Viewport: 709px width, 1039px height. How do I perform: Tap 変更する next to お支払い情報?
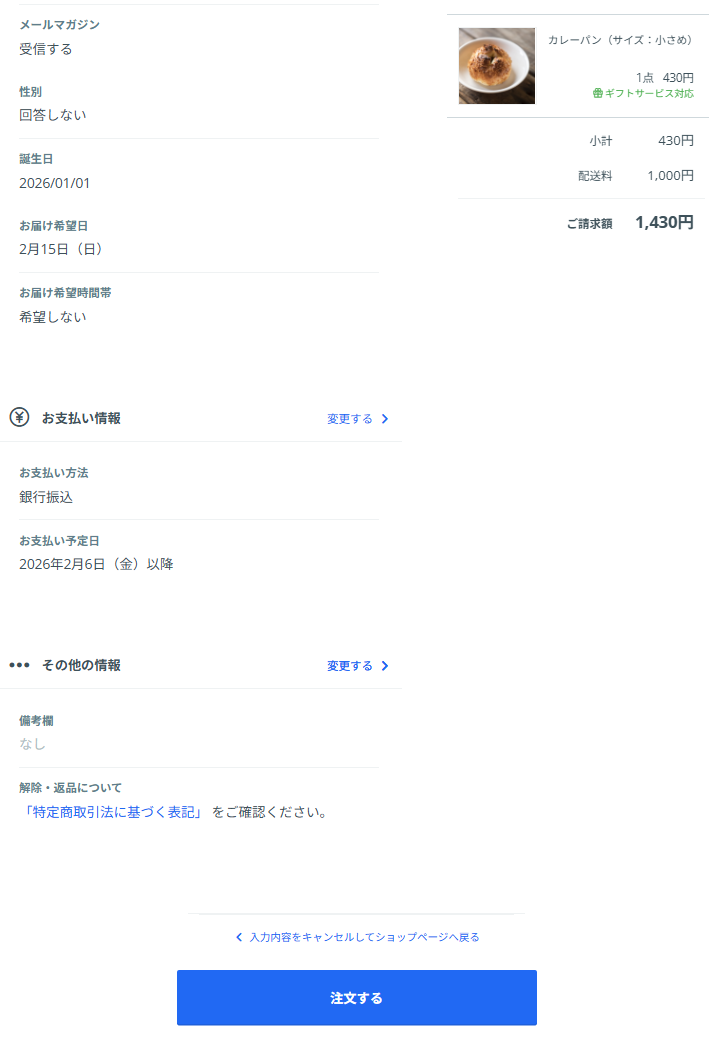357,419
